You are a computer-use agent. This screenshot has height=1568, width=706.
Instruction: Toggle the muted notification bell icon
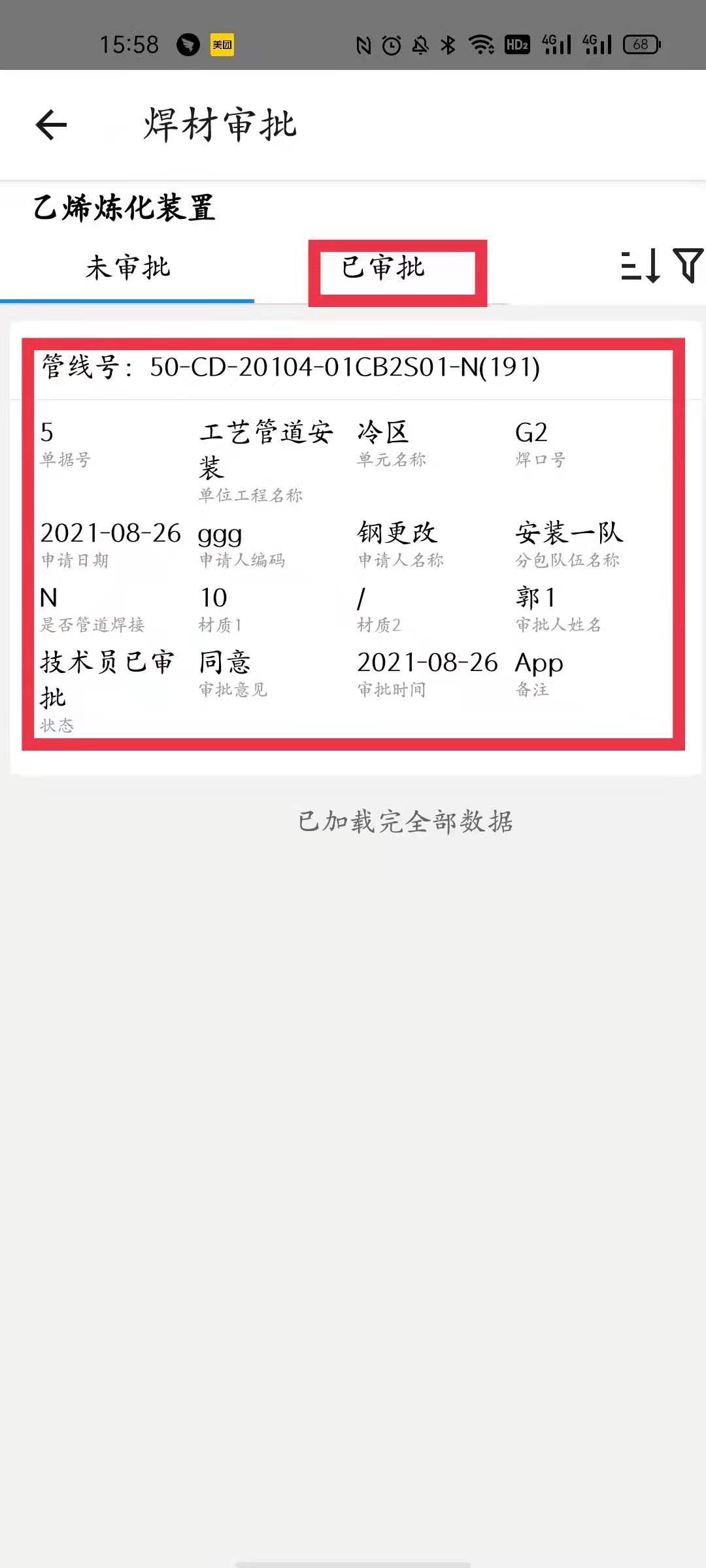(419, 44)
